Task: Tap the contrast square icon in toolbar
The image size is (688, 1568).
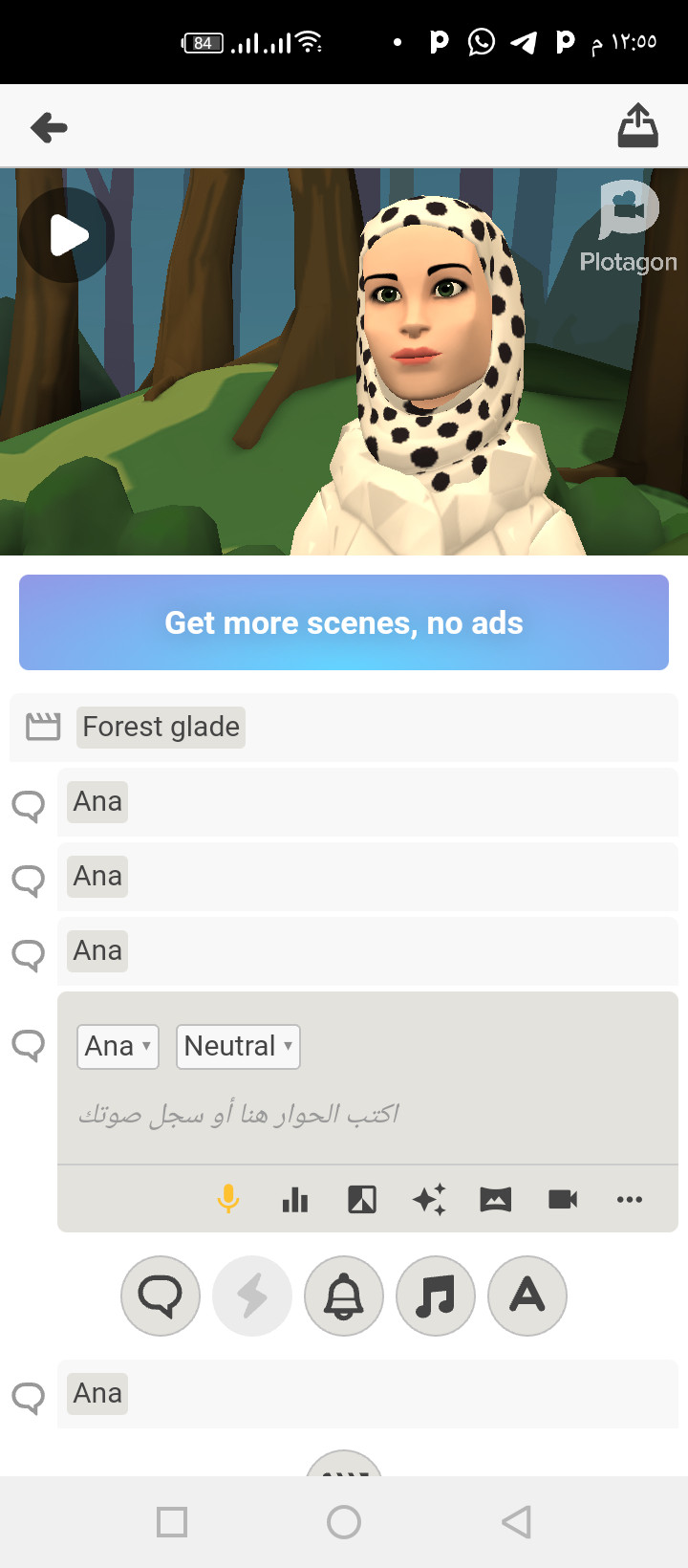Action: [362, 1199]
